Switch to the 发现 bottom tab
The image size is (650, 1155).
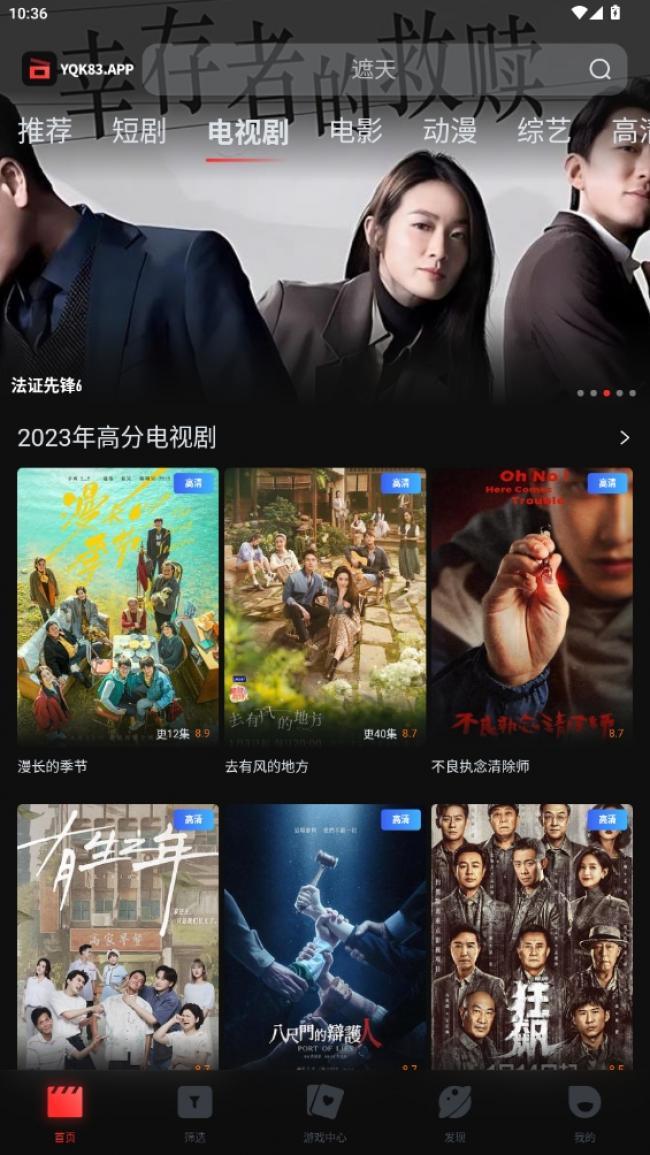point(455,1112)
